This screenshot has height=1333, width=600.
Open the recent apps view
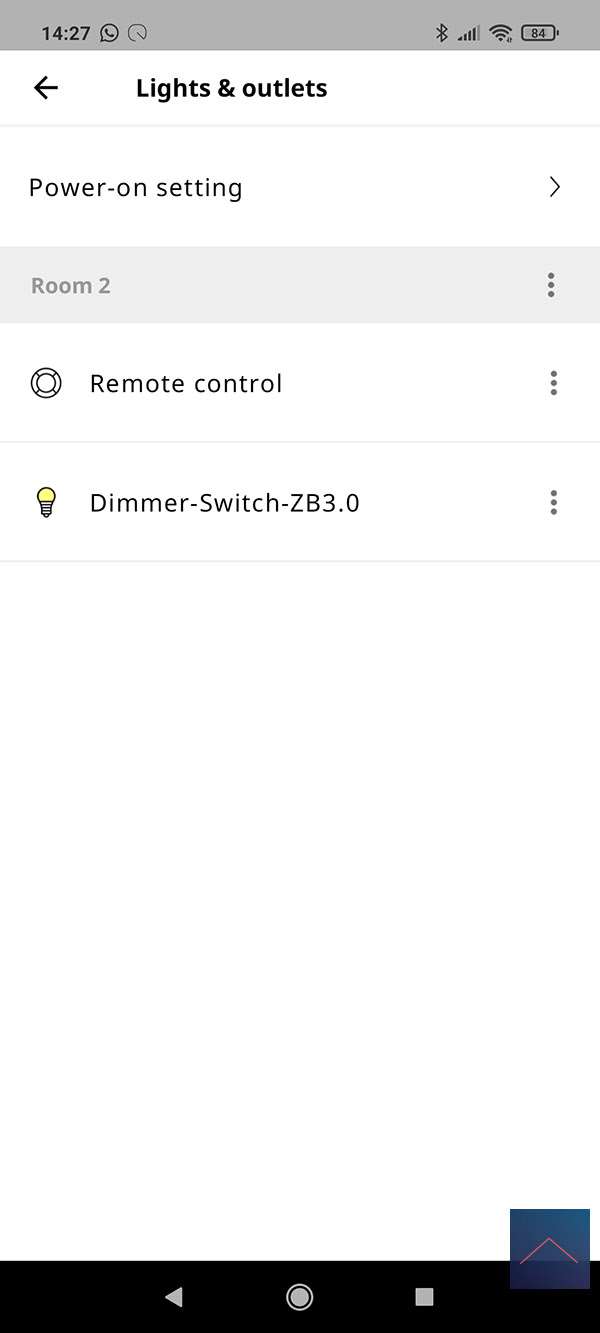[x=424, y=1297]
